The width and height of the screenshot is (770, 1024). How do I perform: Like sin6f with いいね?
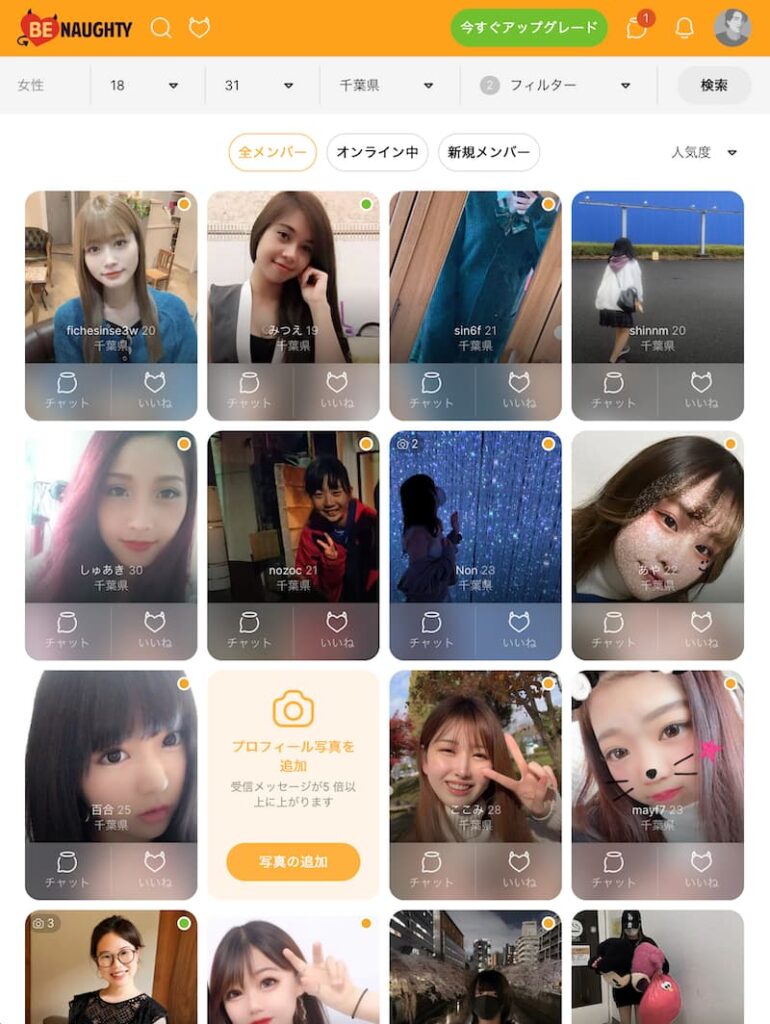click(519, 391)
